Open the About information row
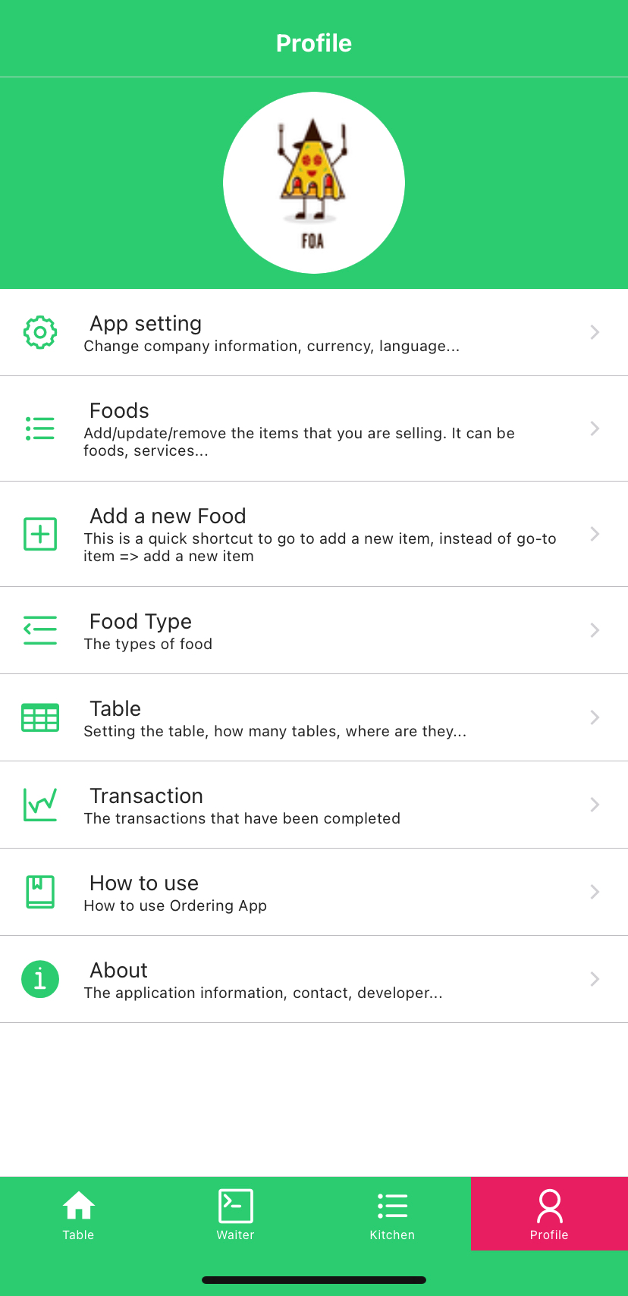The width and height of the screenshot is (628, 1296). (x=313, y=979)
